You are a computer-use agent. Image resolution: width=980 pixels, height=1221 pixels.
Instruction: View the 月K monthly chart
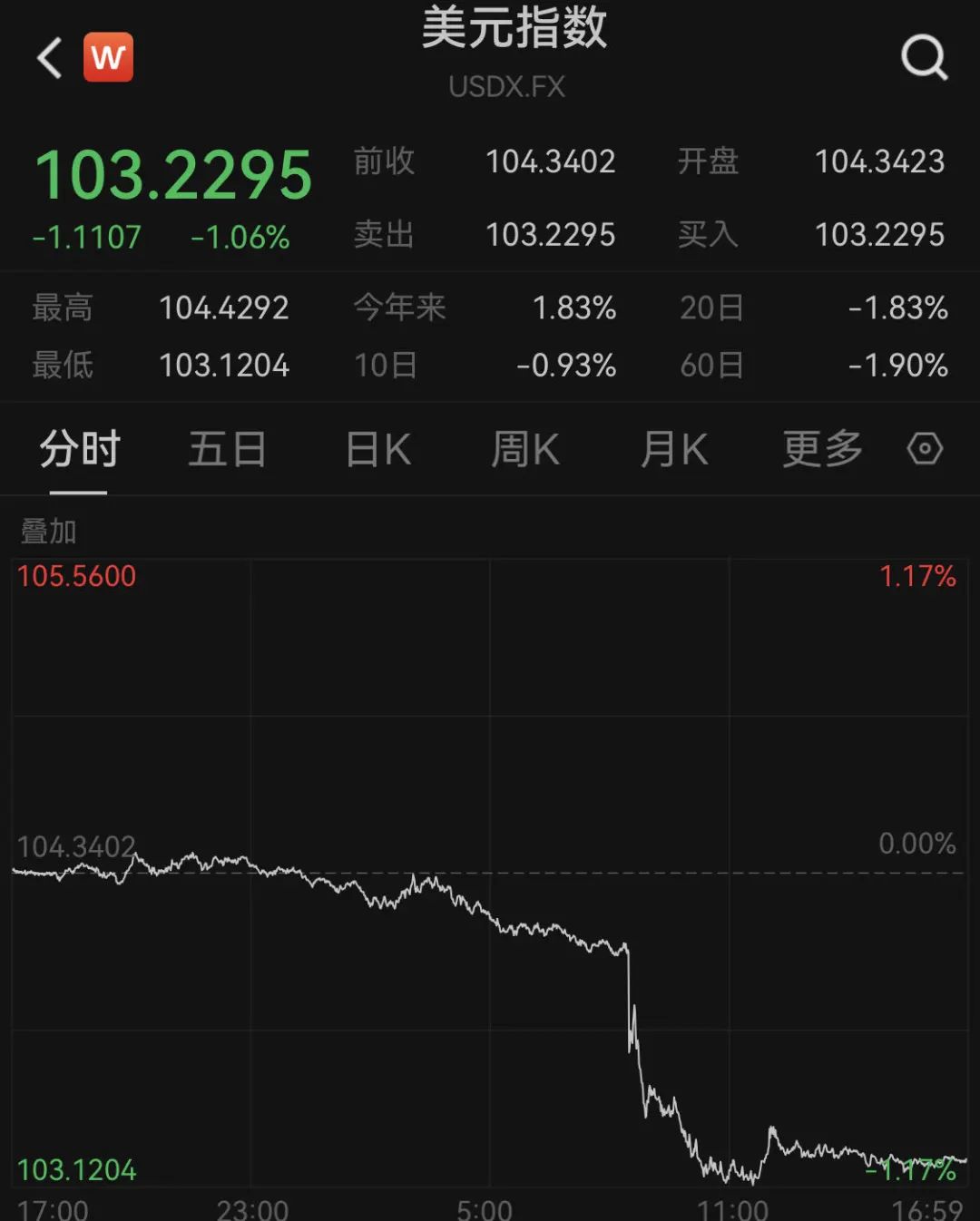(x=673, y=450)
